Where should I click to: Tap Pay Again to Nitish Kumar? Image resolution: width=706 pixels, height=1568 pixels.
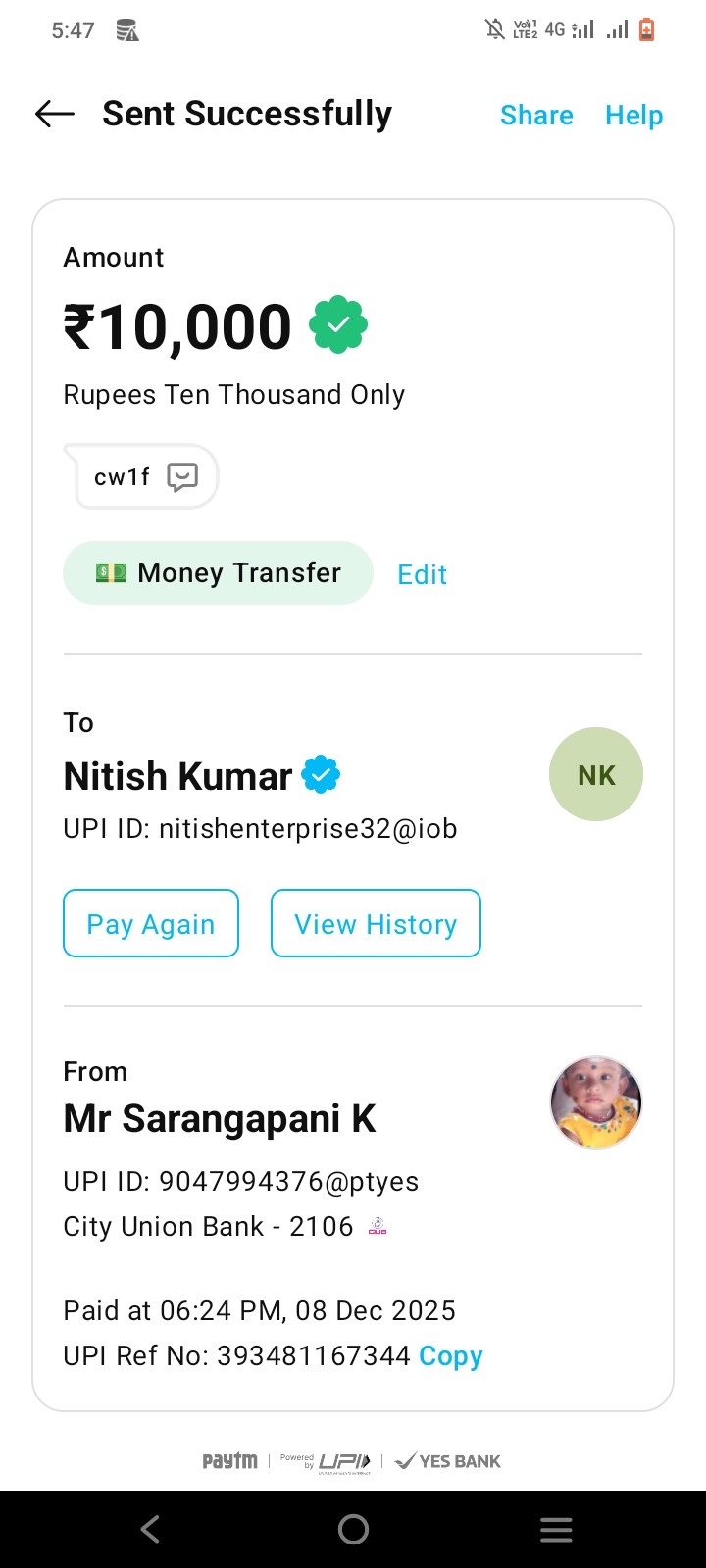[x=151, y=923]
